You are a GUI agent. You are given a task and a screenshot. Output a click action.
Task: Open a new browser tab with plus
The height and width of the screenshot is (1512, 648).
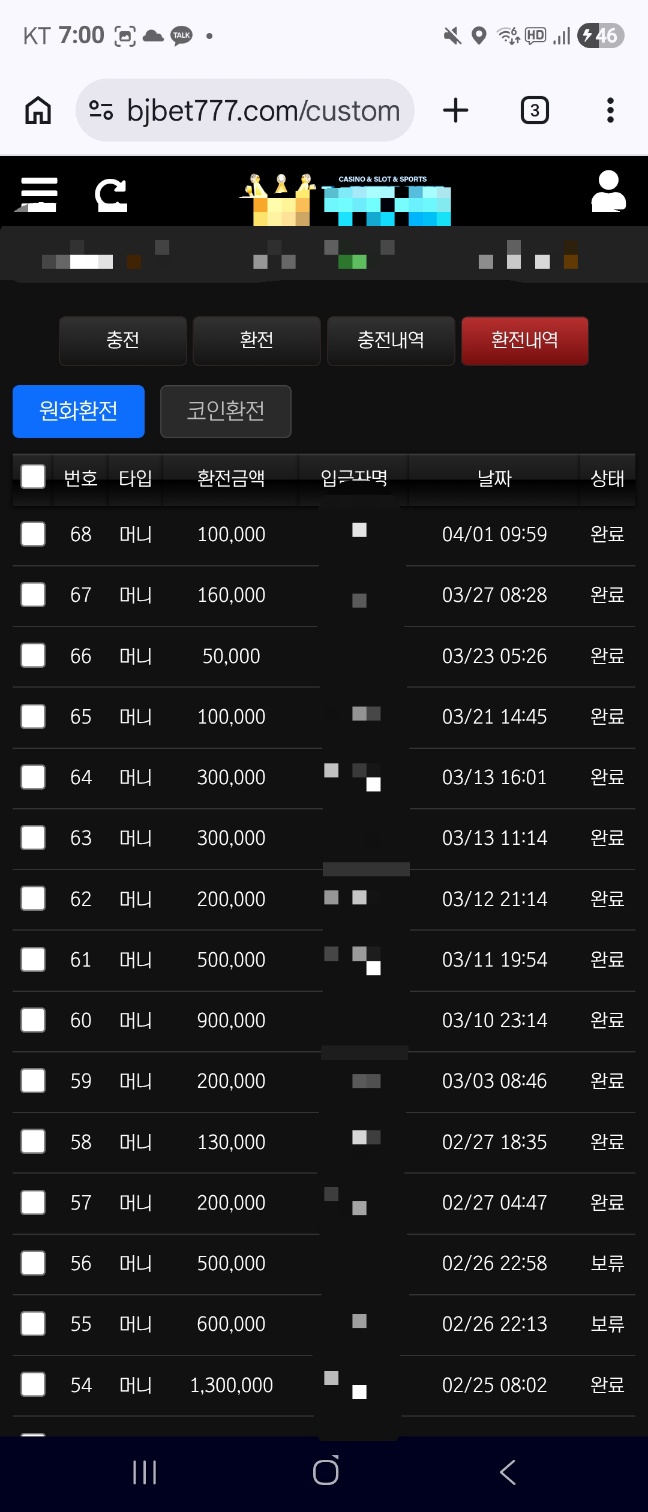pos(455,110)
